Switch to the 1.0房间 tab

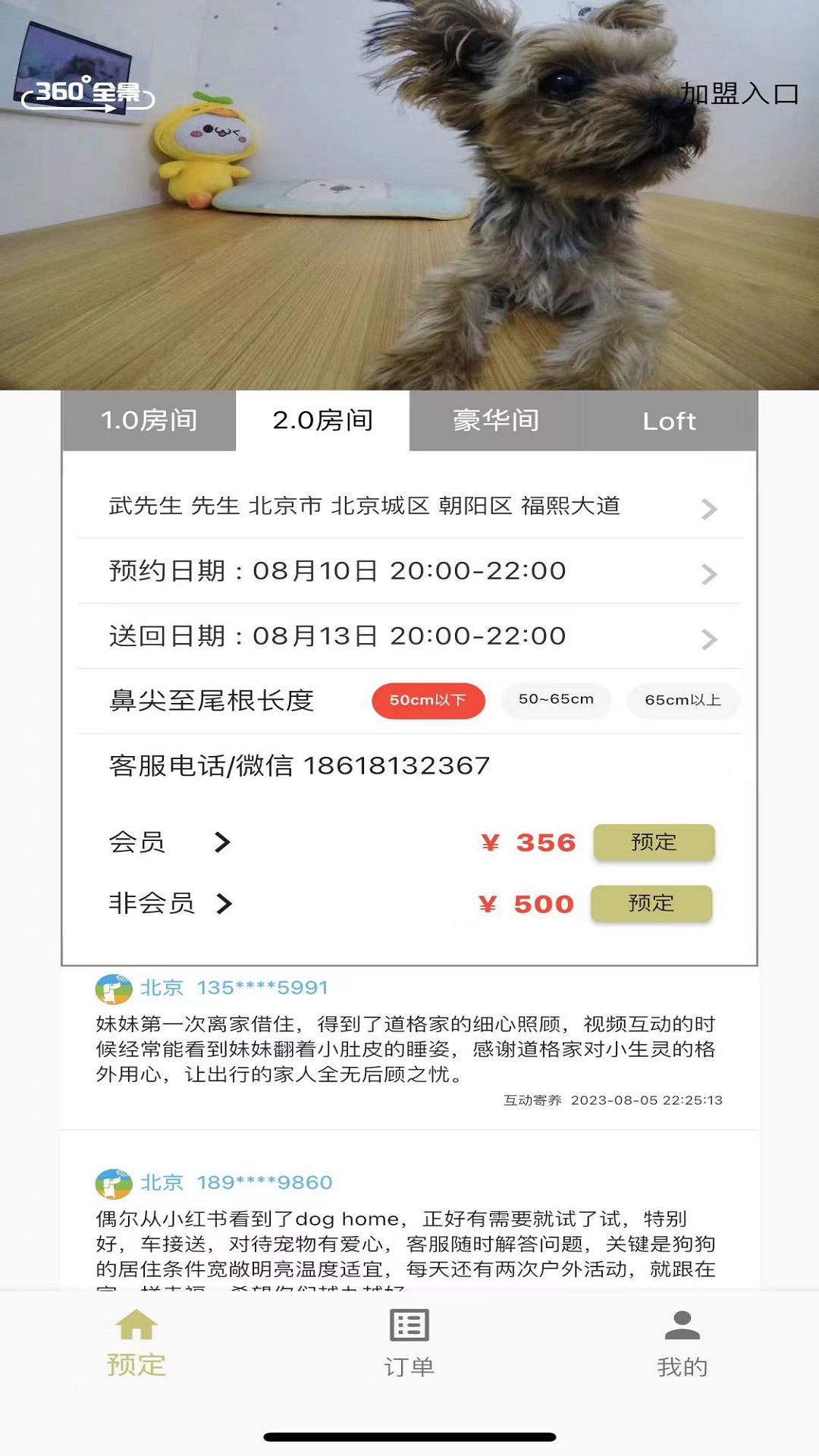(x=149, y=422)
